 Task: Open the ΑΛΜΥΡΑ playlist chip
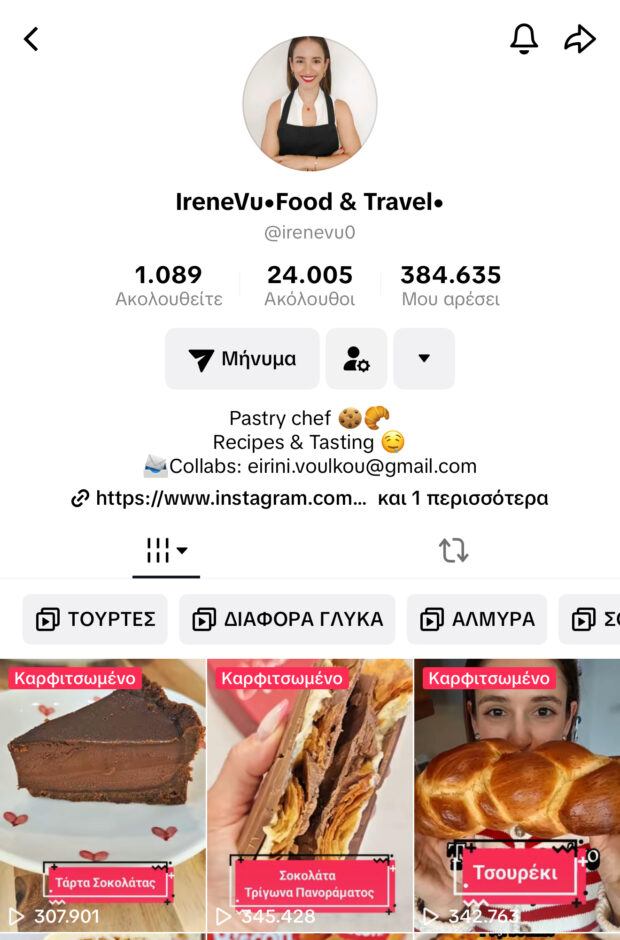[x=477, y=619]
